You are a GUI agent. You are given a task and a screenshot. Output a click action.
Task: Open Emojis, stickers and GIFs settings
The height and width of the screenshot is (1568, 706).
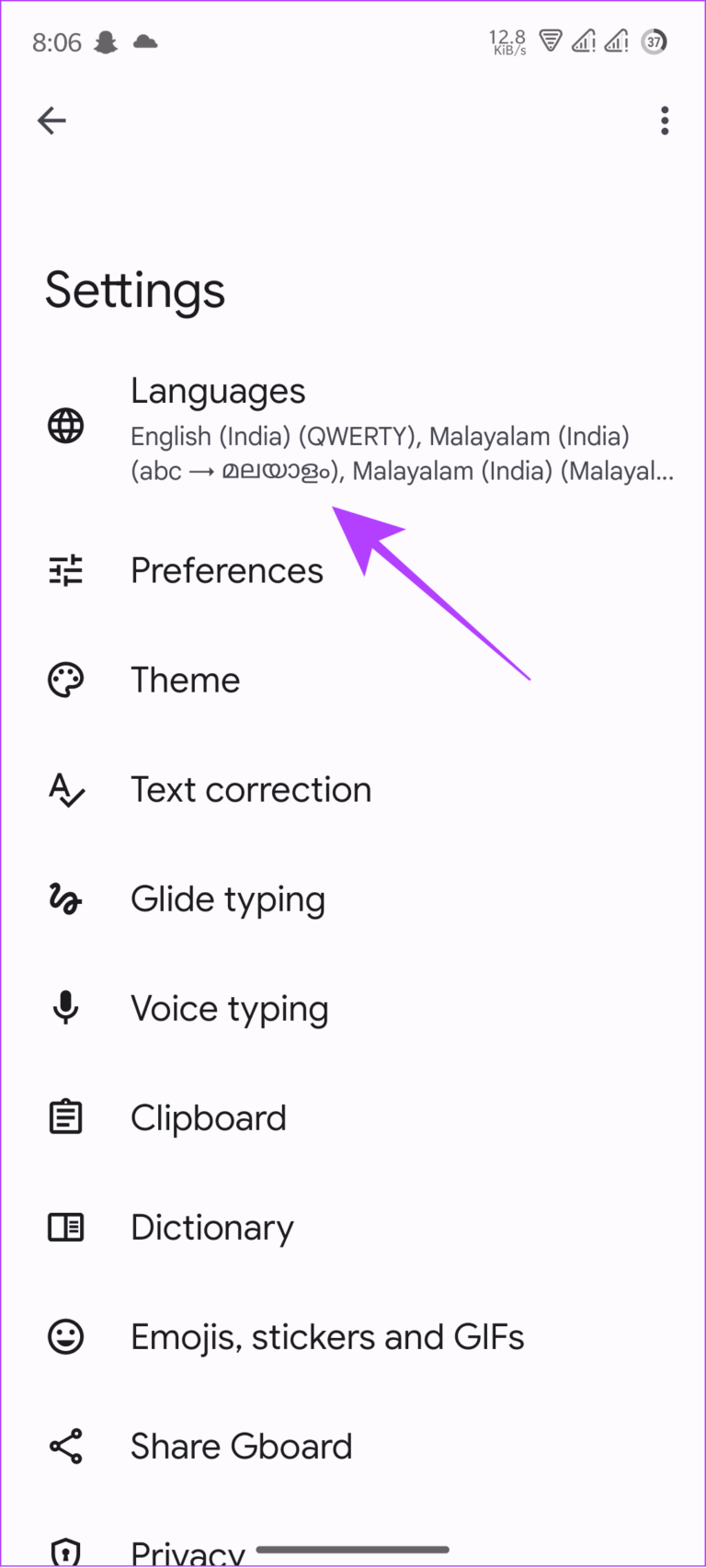coord(328,1336)
